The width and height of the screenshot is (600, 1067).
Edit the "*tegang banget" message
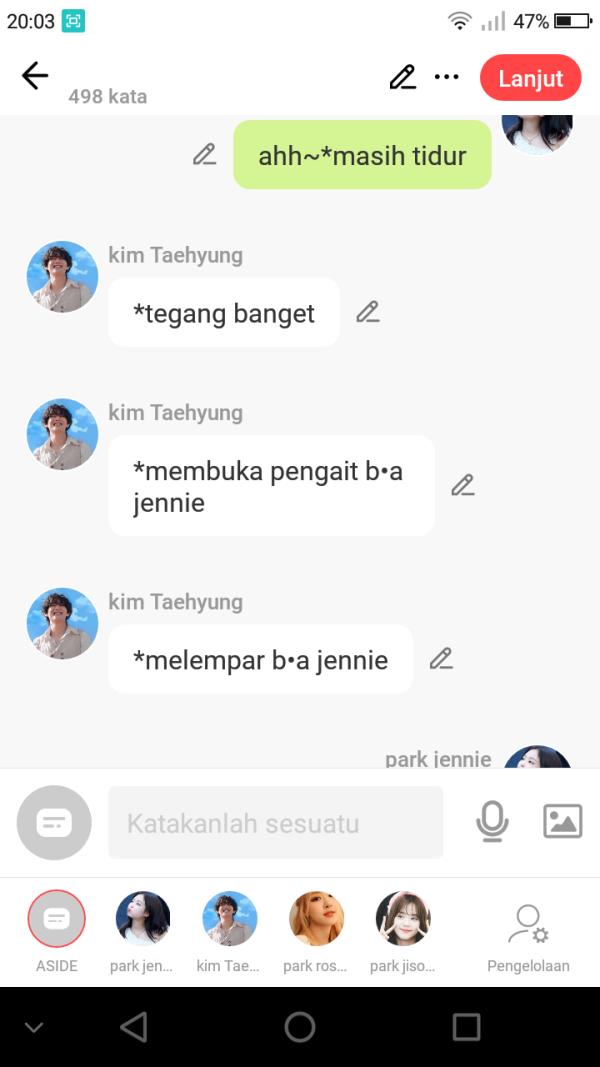[368, 312]
